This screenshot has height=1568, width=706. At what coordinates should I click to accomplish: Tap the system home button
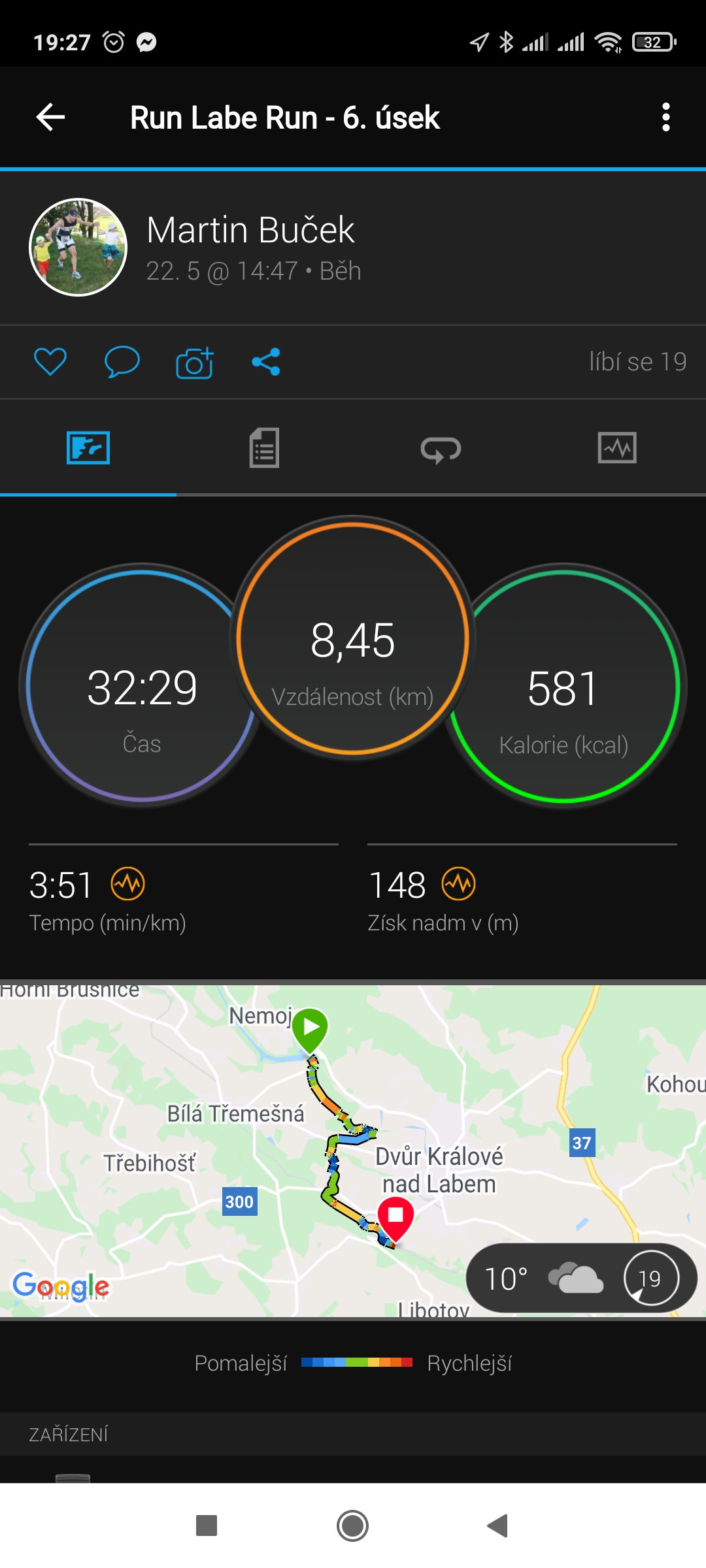coord(353,1526)
